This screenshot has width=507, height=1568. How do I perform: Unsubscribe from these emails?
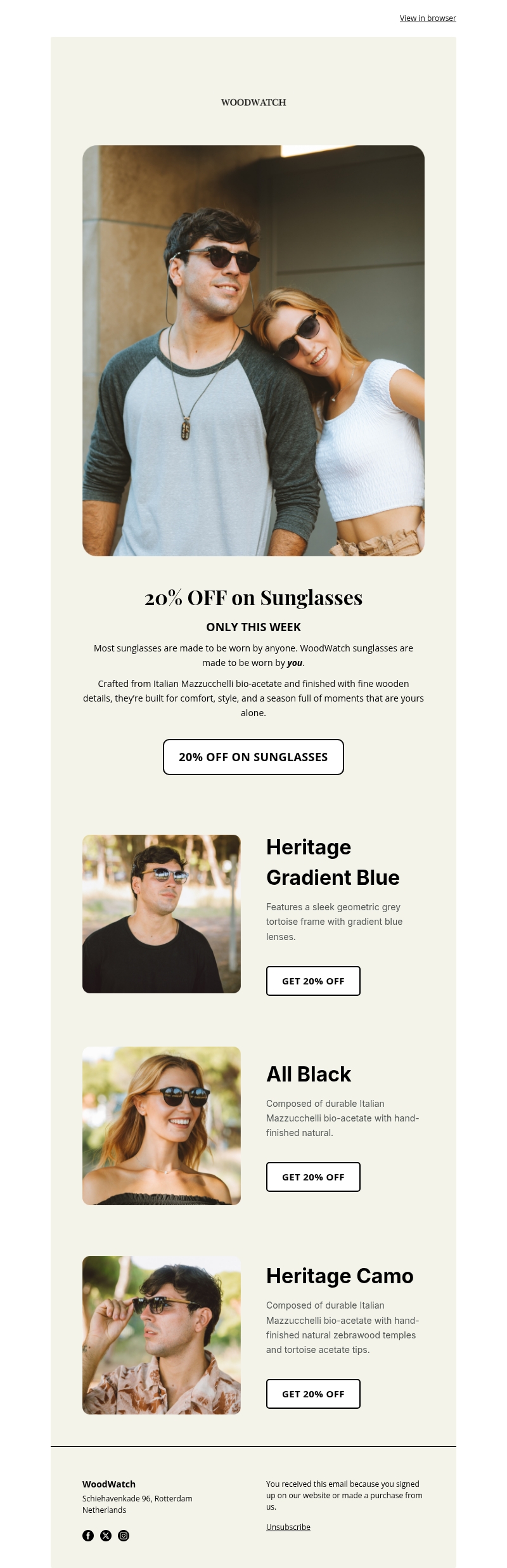pos(288,1527)
